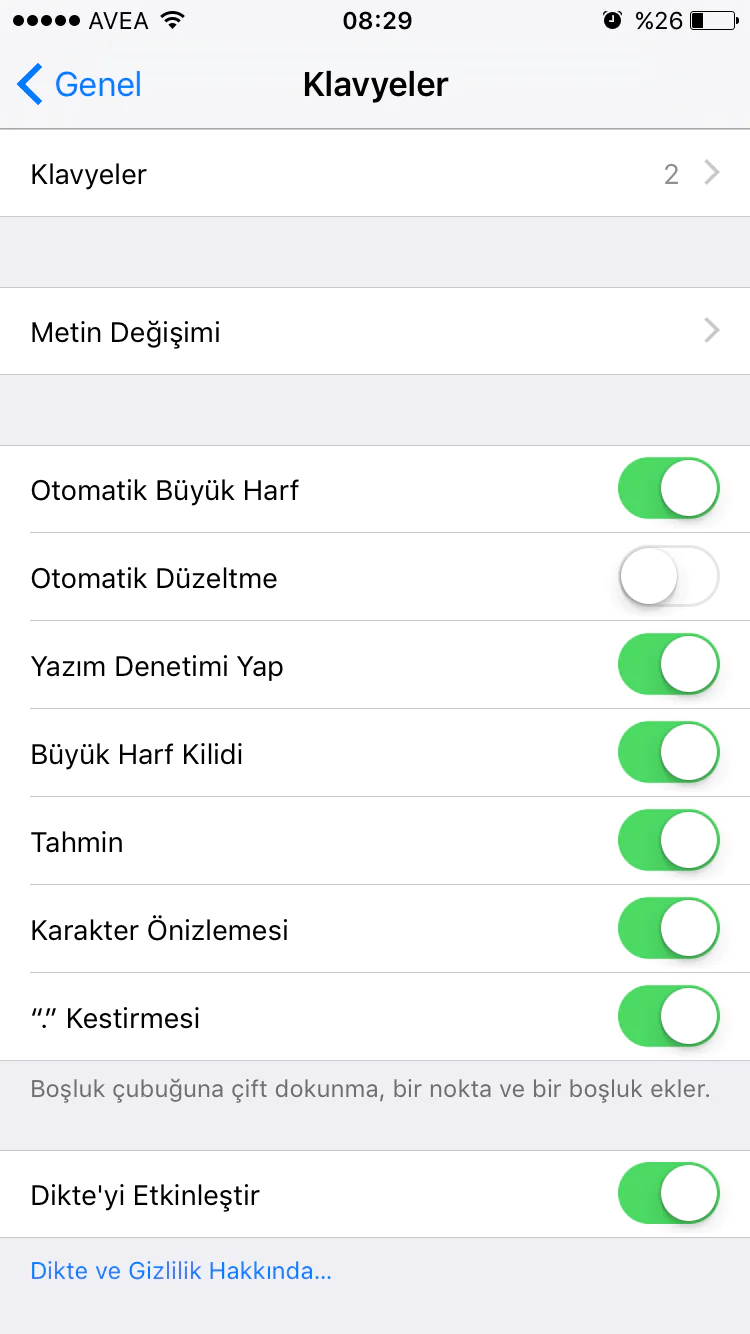The width and height of the screenshot is (750, 1334).
Task: Open Dikte ve Gizlilik Hakkında link
Action: [181, 1271]
